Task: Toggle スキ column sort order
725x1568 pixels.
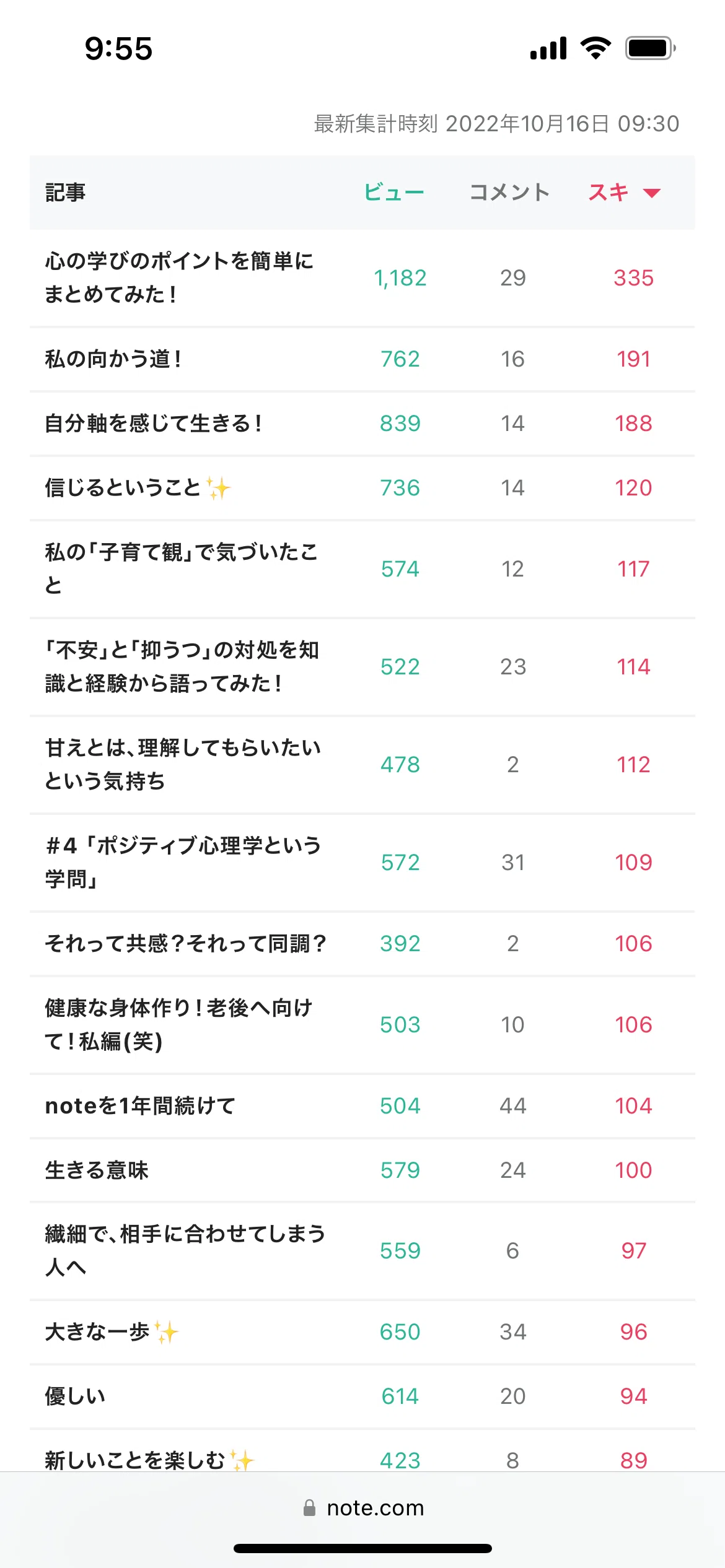Action: (624, 193)
